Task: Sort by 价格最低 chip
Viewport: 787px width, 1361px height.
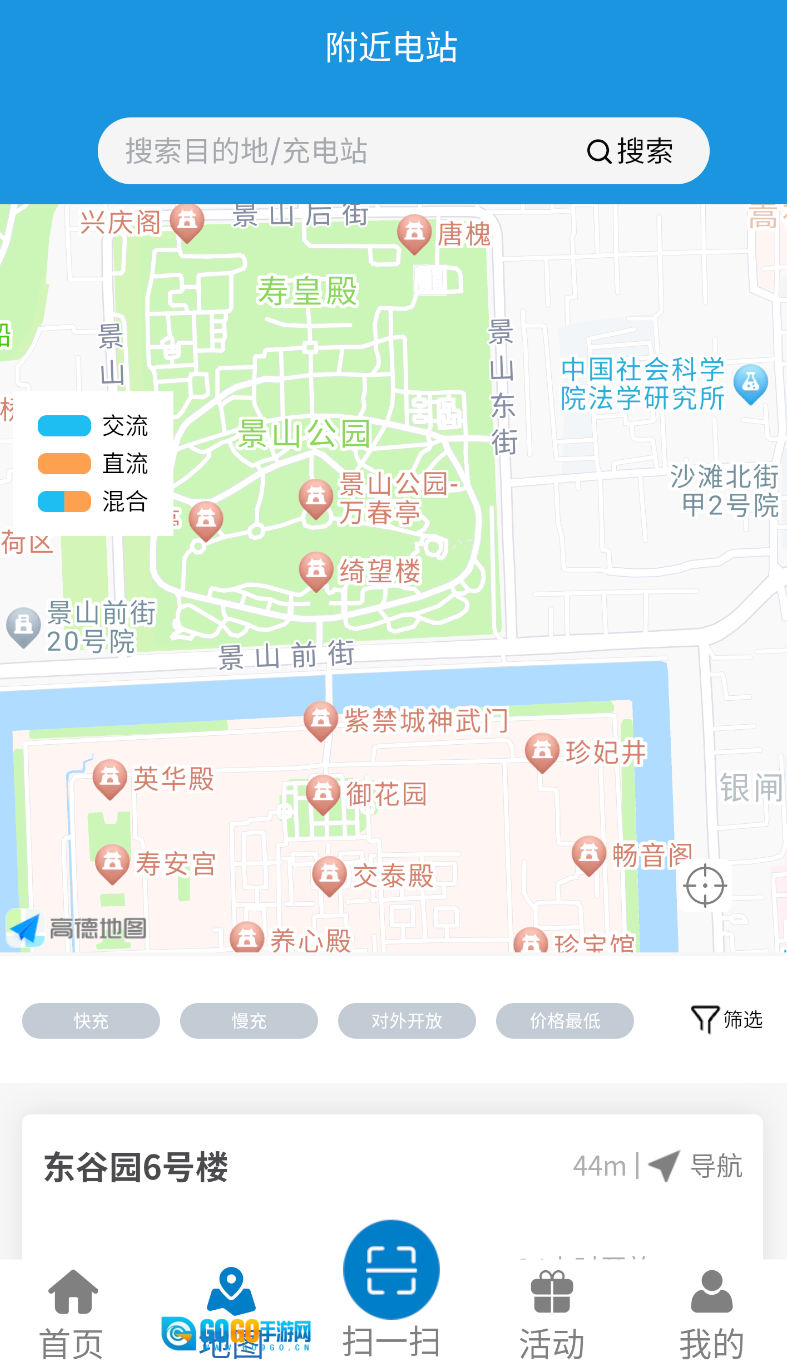Action: click(x=565, y=1021)
